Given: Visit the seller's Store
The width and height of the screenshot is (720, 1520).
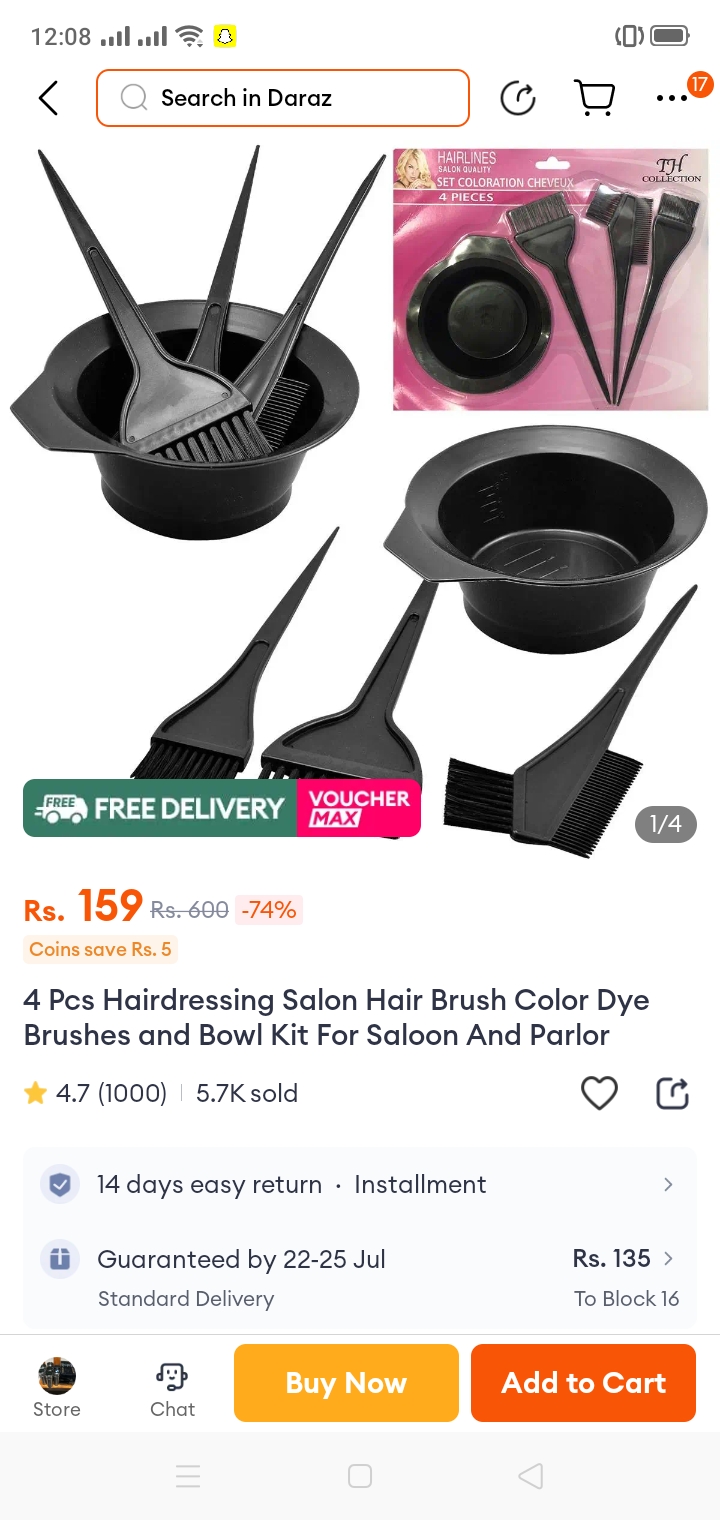Looking at the screenshot, I should (57, 1388).
